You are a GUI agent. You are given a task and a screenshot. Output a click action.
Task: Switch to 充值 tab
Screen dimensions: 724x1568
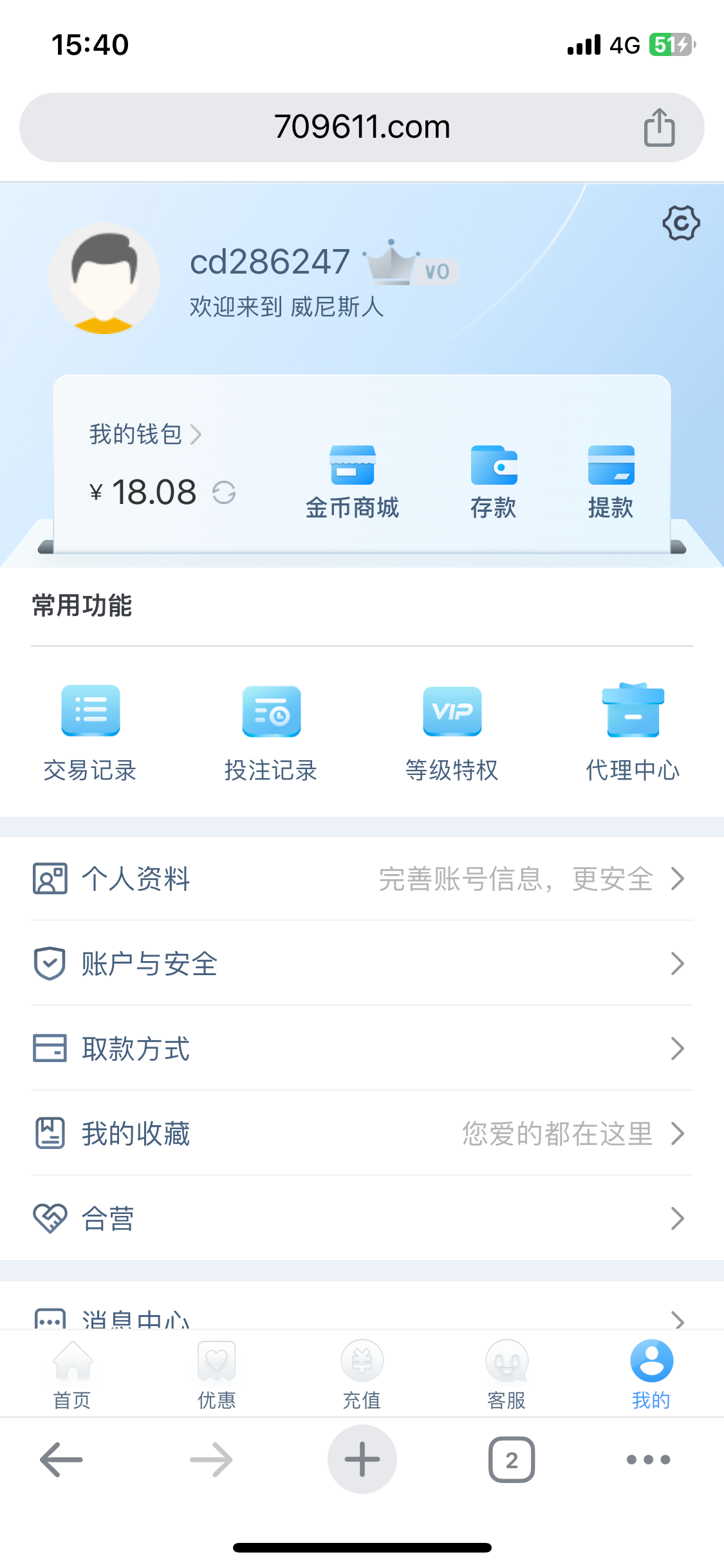[x=362, y=1374]
